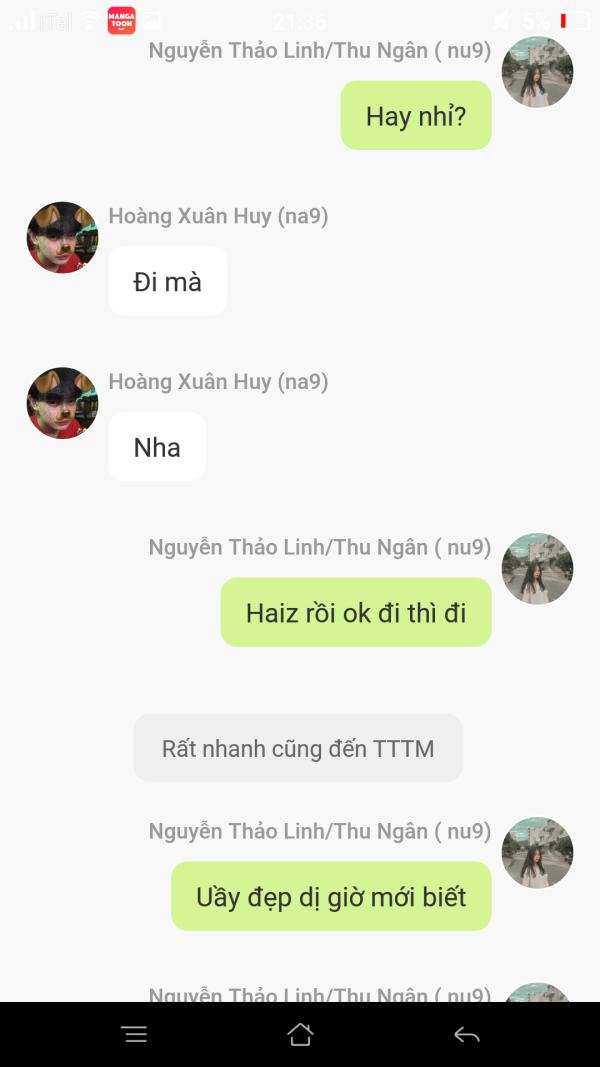Open the recent apps menu
The image size is (600, 1067).
click(135, 1034)
